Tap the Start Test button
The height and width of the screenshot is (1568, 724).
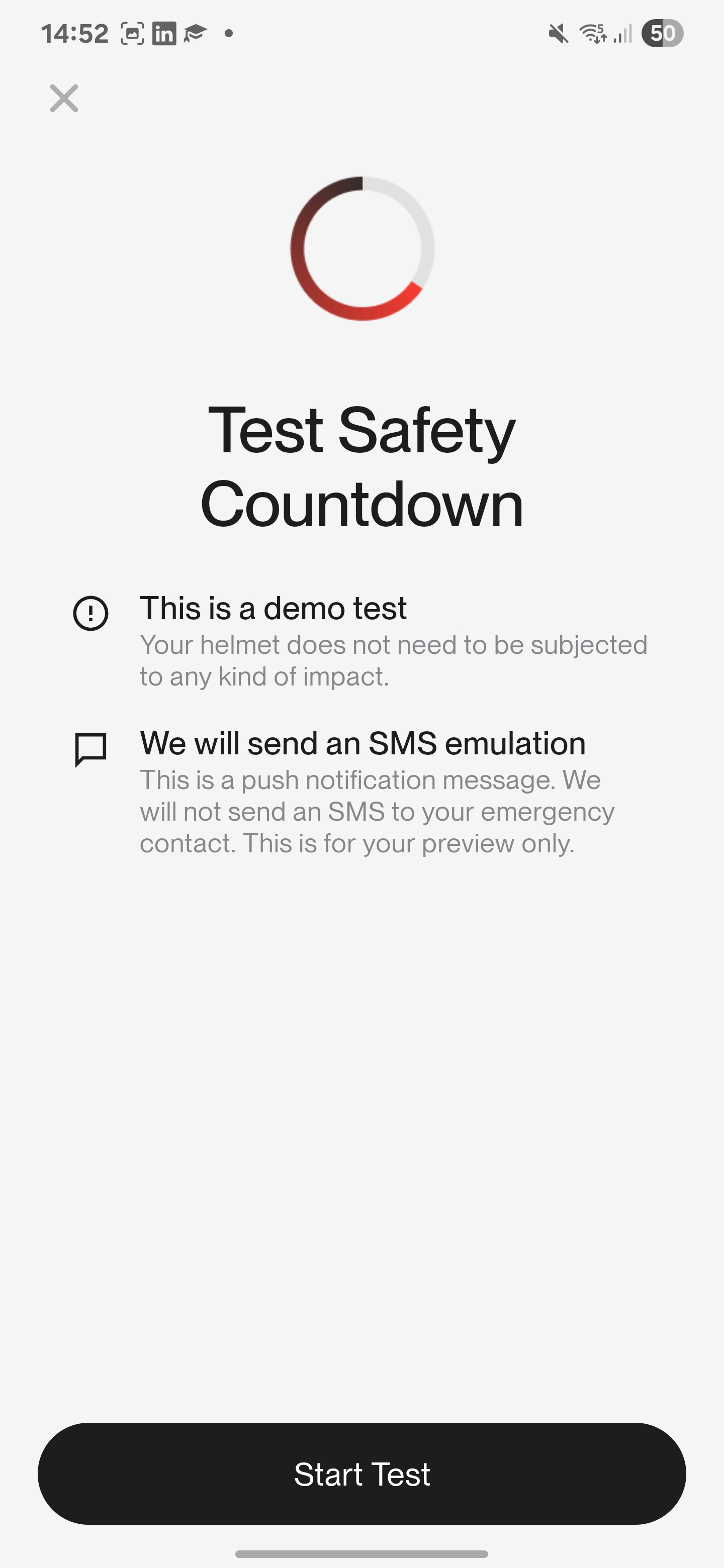point(361,1474)
